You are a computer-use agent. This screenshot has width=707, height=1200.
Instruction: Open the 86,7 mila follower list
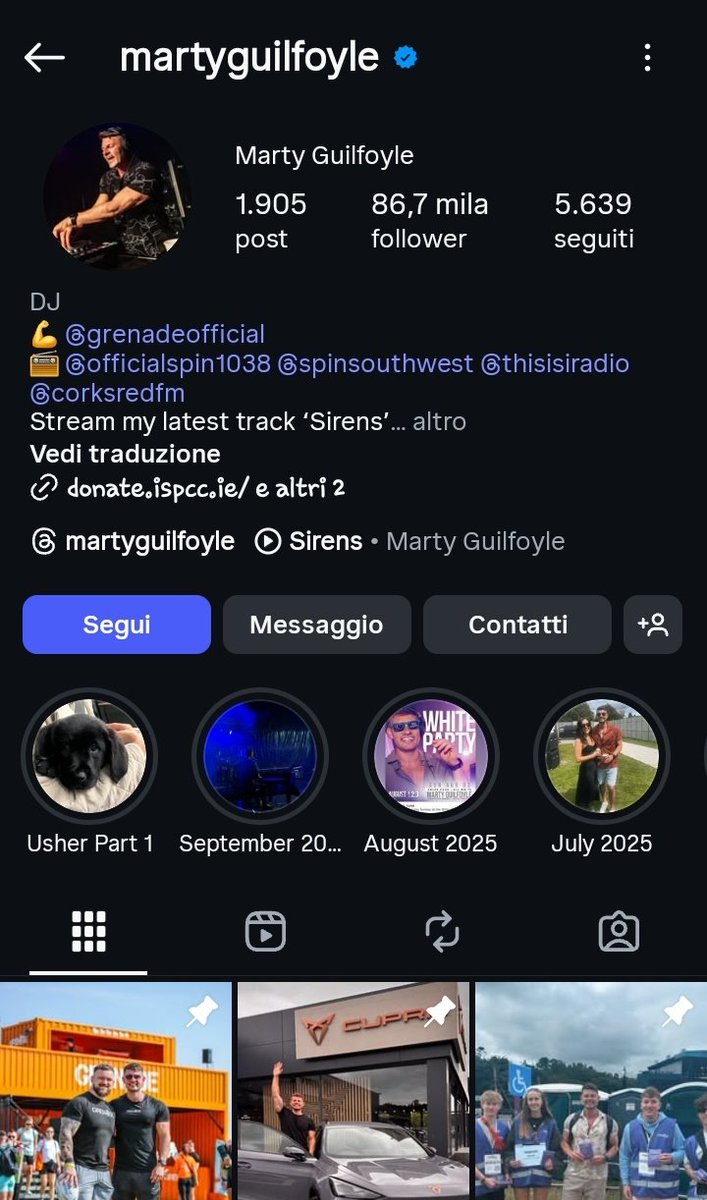[429, 220]
